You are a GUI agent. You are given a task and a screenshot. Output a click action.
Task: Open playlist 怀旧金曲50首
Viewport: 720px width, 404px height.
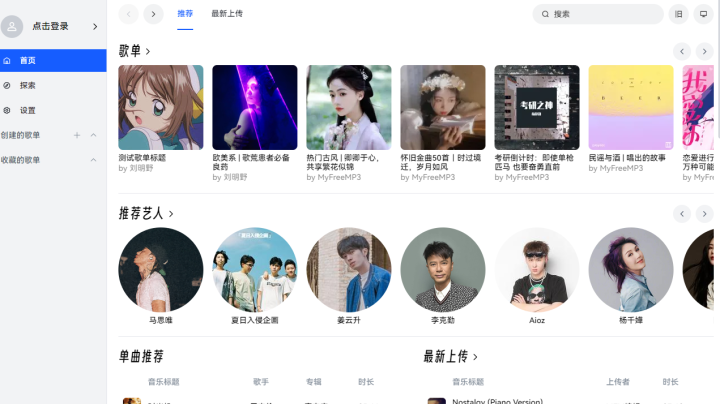tap(442, 108)
